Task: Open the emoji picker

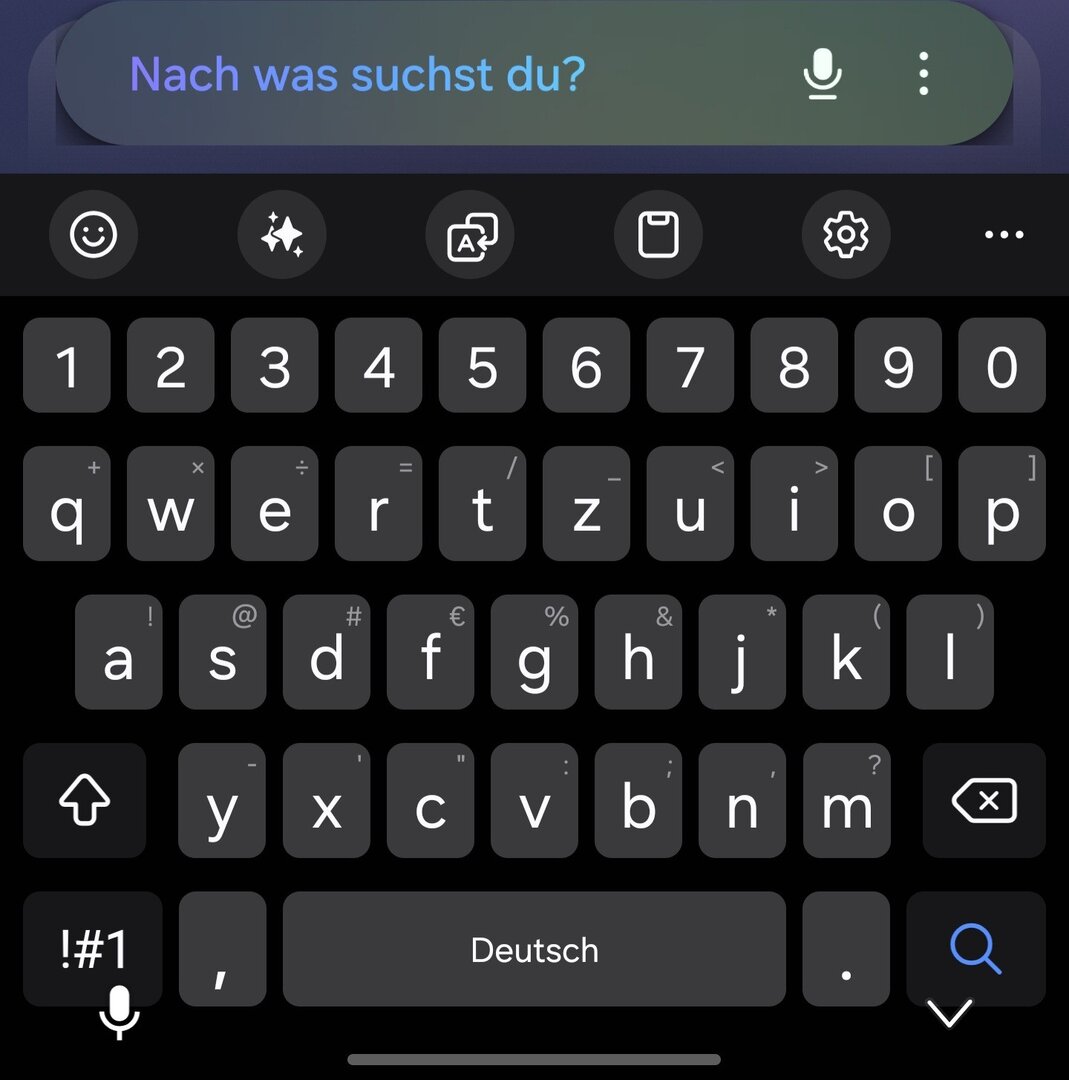Action: pyautogui.click(x=93, y=235)
